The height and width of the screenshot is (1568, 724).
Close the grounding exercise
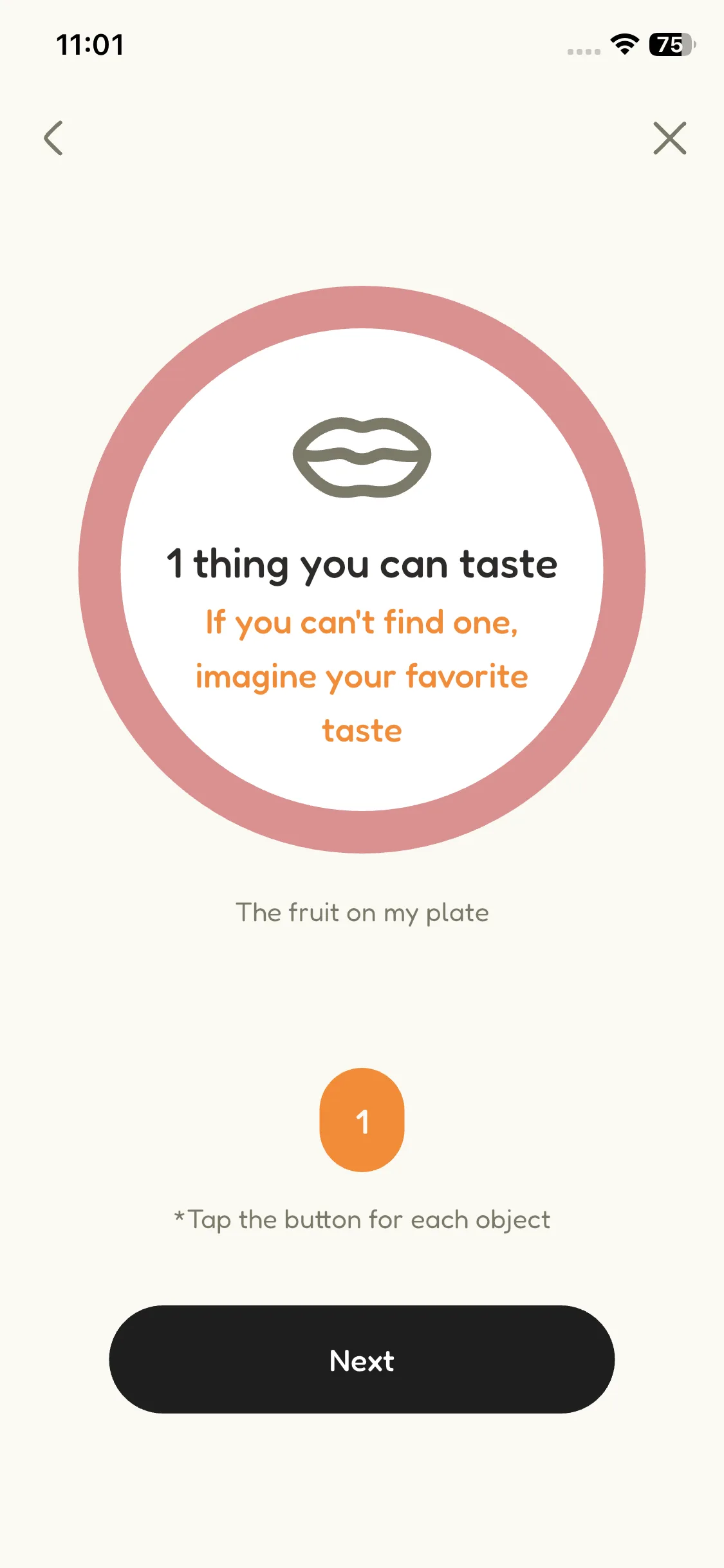[x=669, y=138]
